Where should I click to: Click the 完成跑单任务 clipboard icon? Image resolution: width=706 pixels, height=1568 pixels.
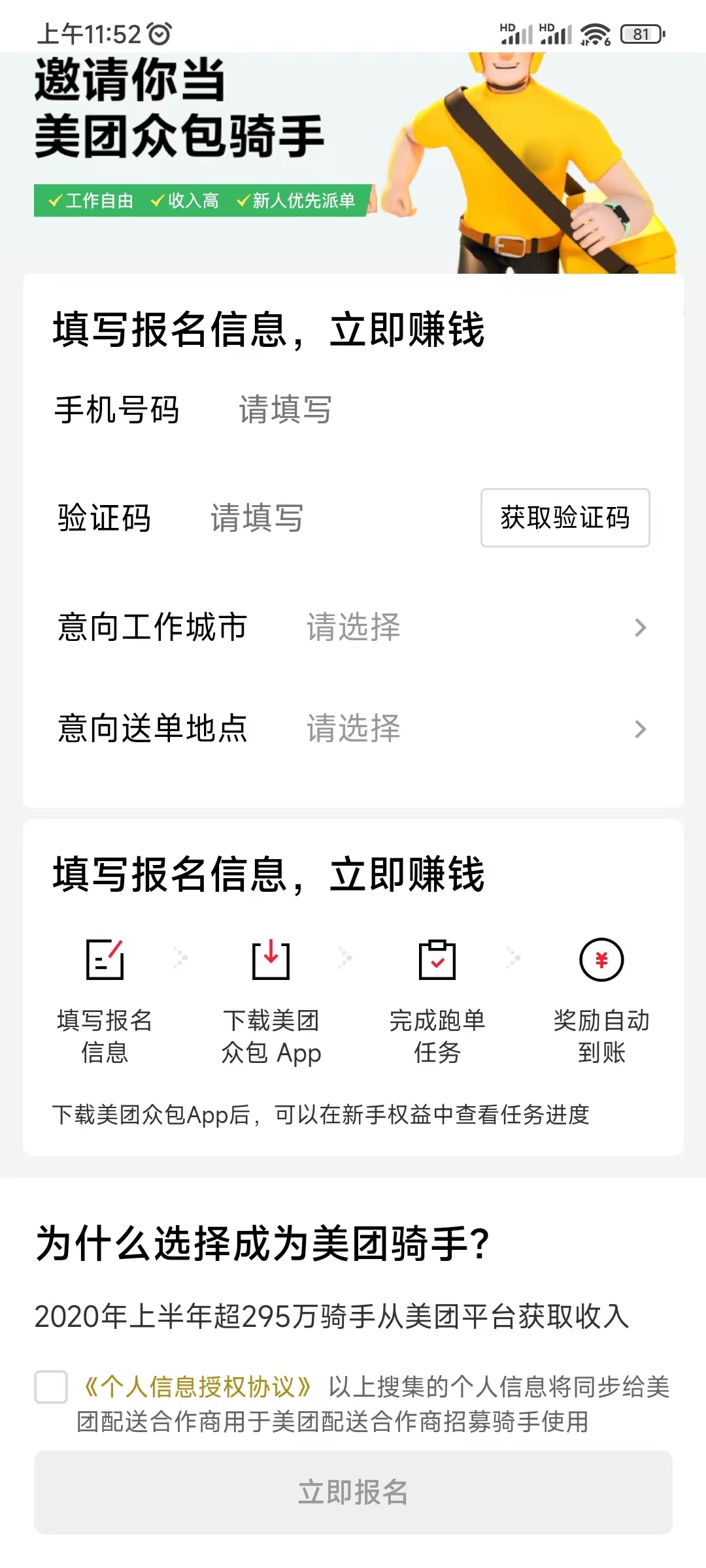pos(437,960)
